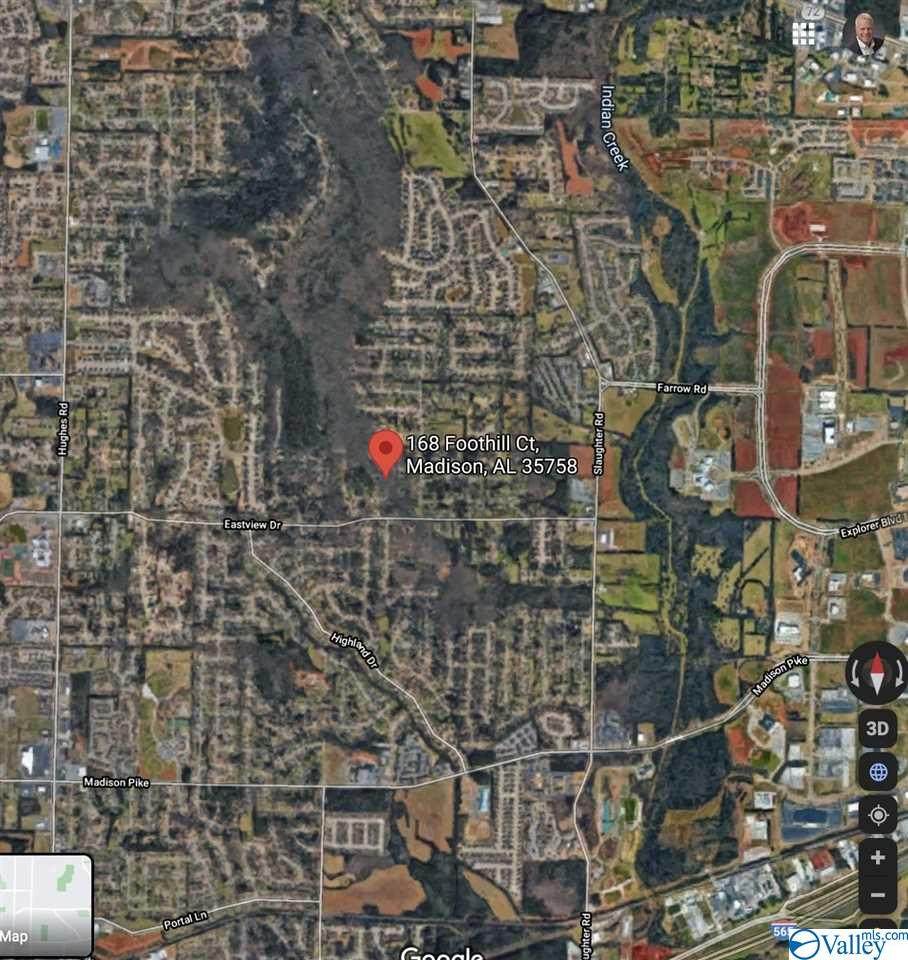Image resolution: width=908 pixels, height=960 pixels.
Task: Zoom in with the plus button
Action: 877,857
